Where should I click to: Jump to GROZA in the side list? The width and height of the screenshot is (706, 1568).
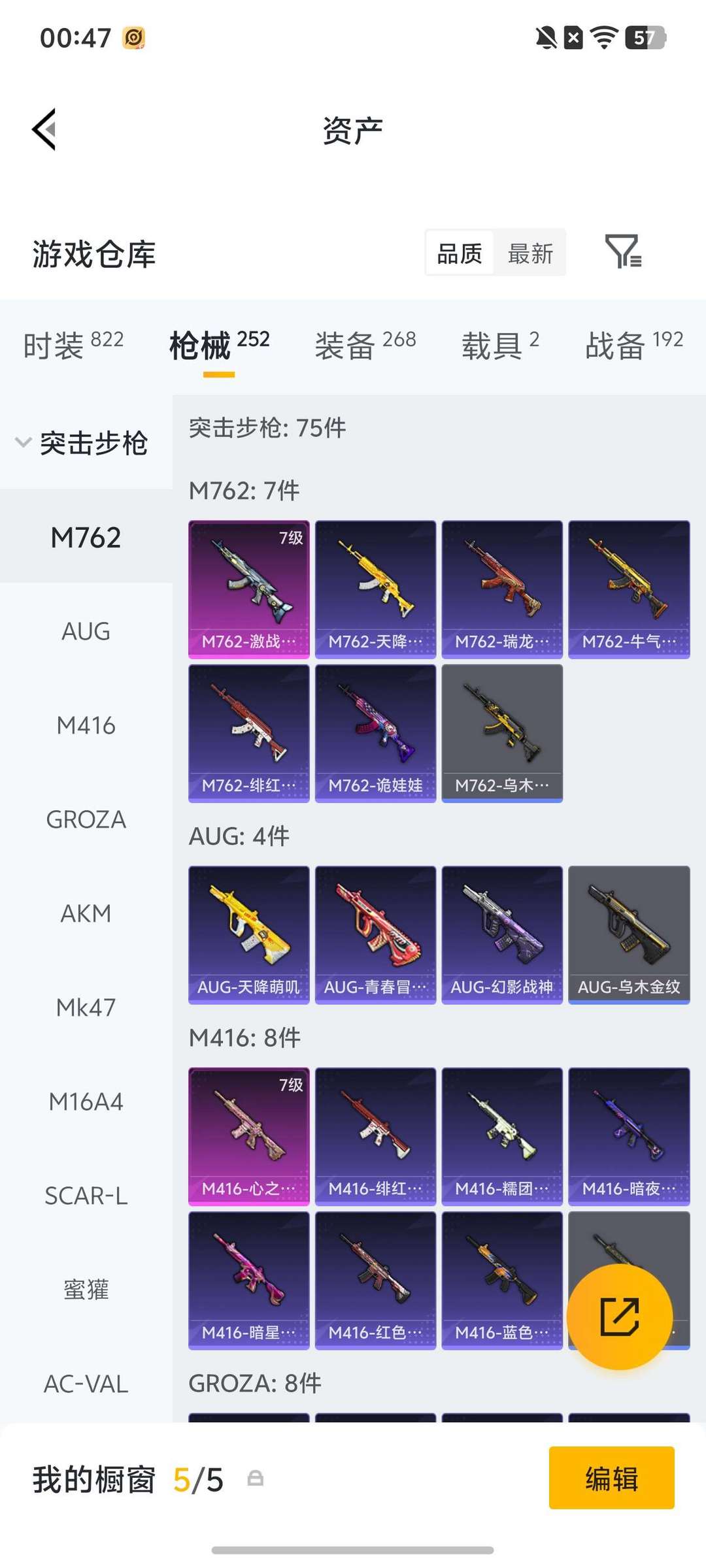(86, 819)
